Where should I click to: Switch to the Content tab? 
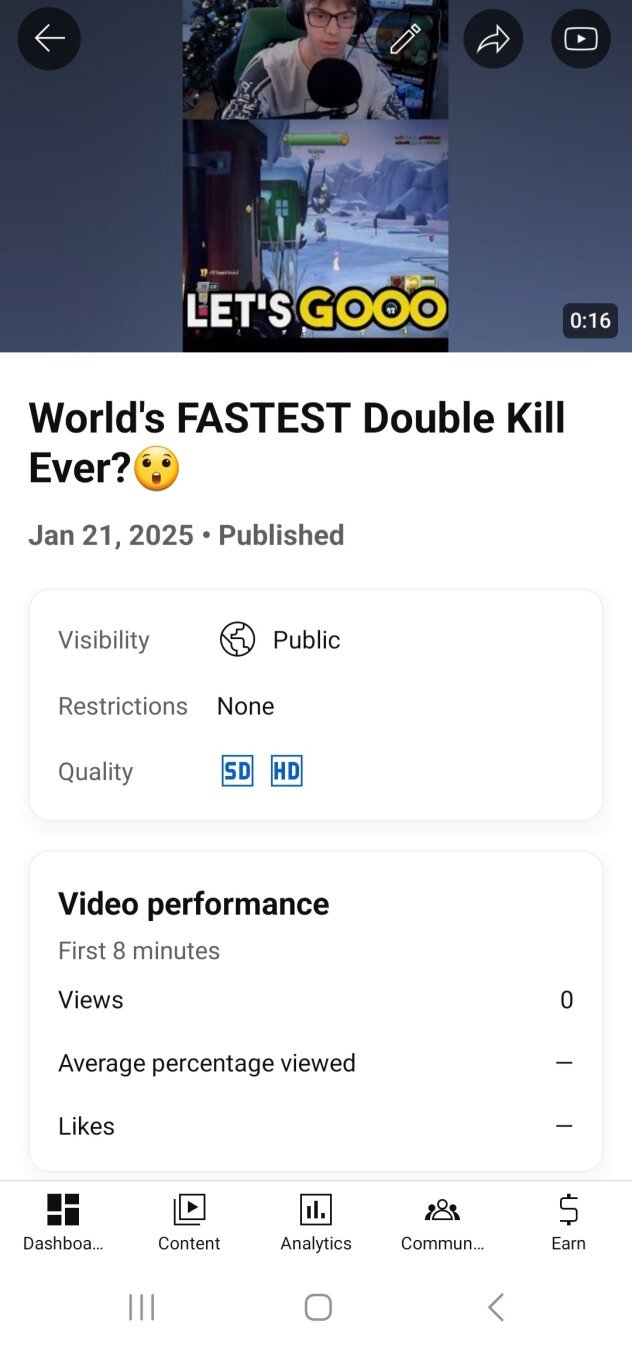pyautogui.click(x=189, y=1221)
